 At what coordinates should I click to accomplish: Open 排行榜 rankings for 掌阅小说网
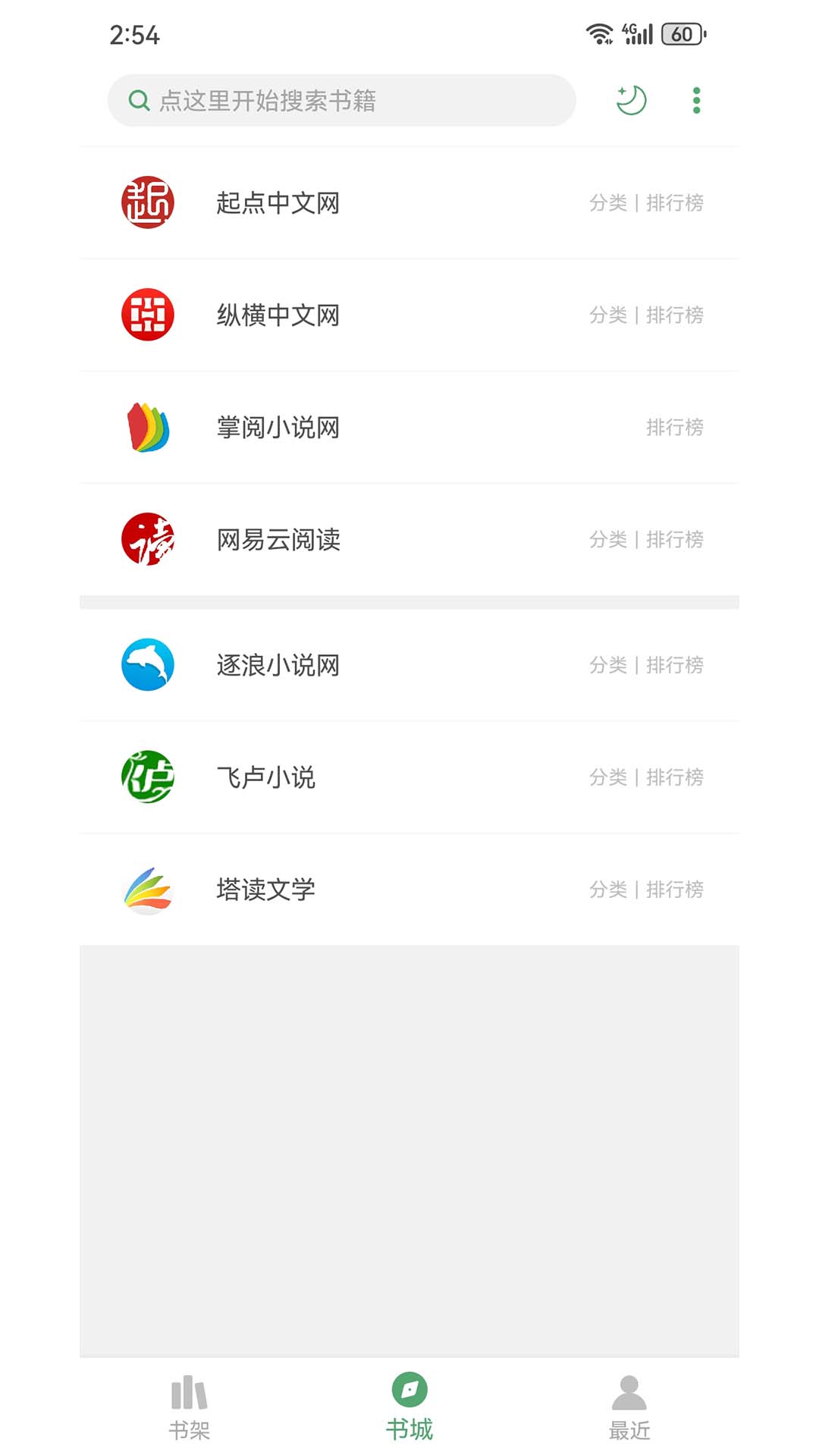pos(676,427)
